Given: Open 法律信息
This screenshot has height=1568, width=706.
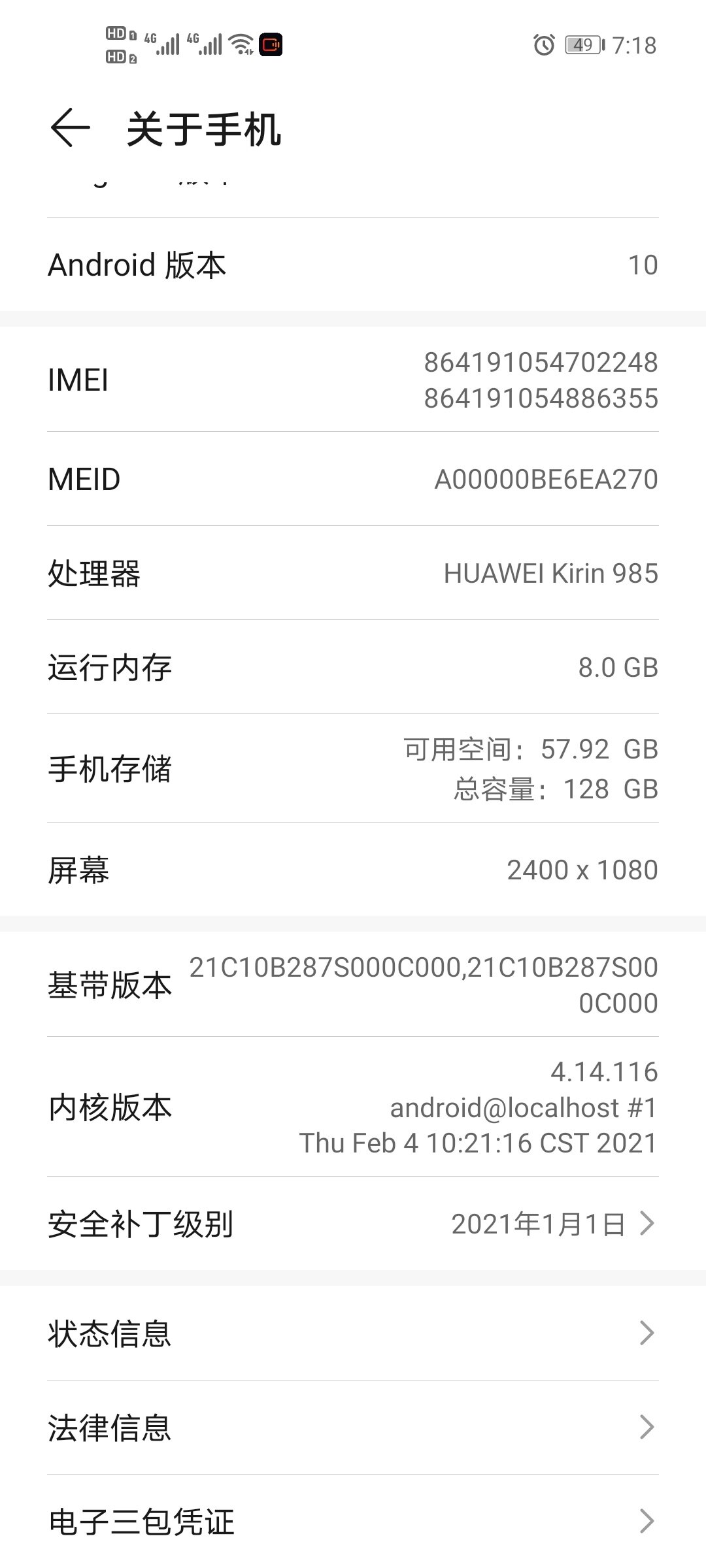Looking at the screenshot, I should (353, 1428).
